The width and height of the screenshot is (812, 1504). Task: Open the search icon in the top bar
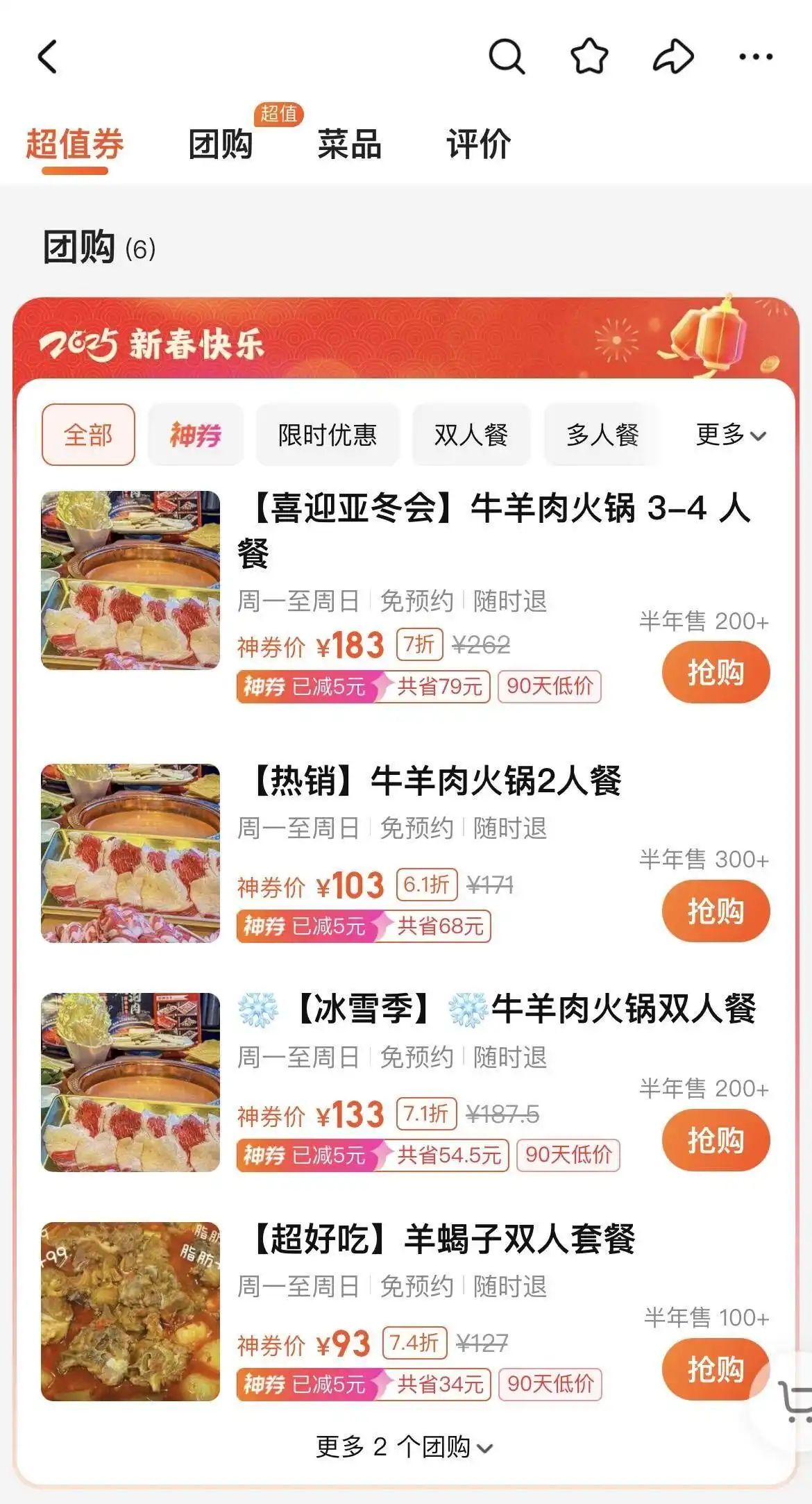506,56
